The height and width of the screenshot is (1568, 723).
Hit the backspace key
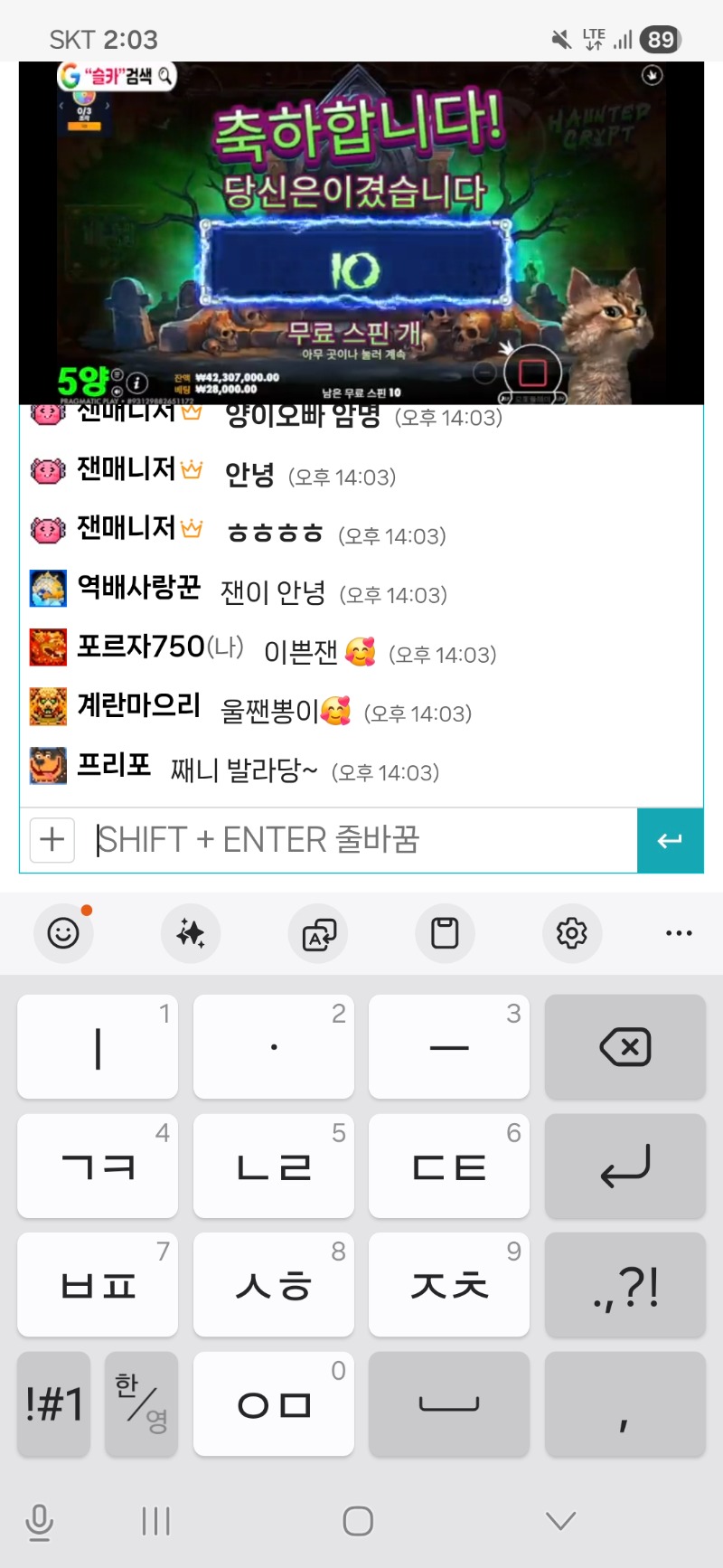[624, 1047]
